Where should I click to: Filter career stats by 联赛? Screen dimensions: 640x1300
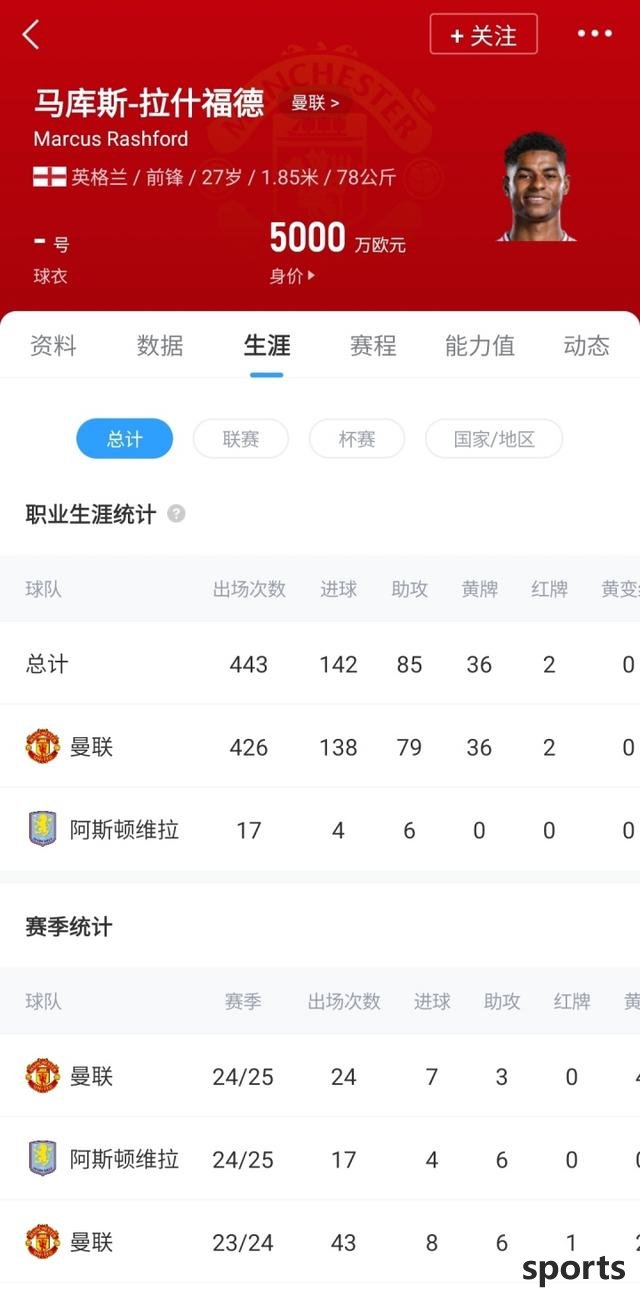click(x=241, y=438)
